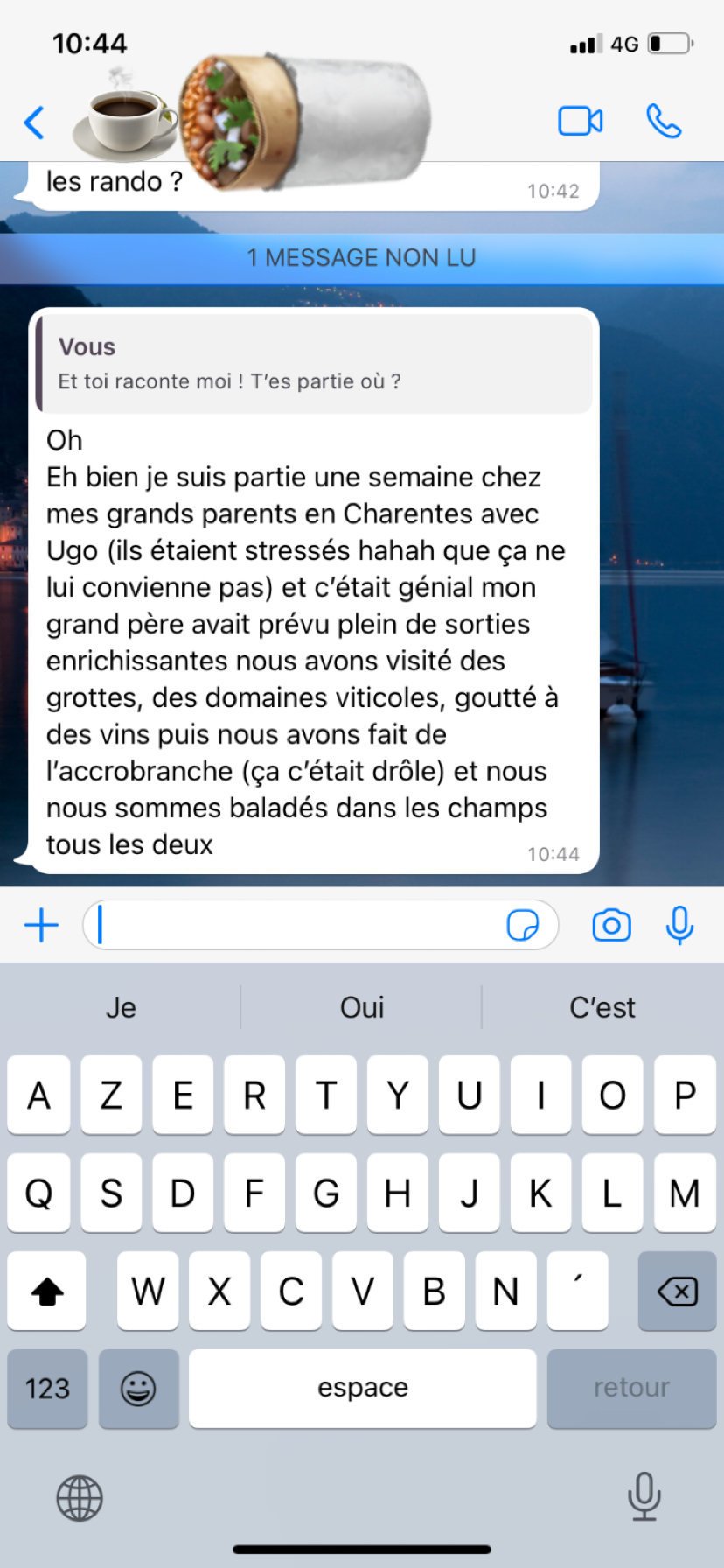The width and height of the screenshot is (724, 1568).
Task: Switch keyboard language with globe key
Action: tap(80, 1498)
